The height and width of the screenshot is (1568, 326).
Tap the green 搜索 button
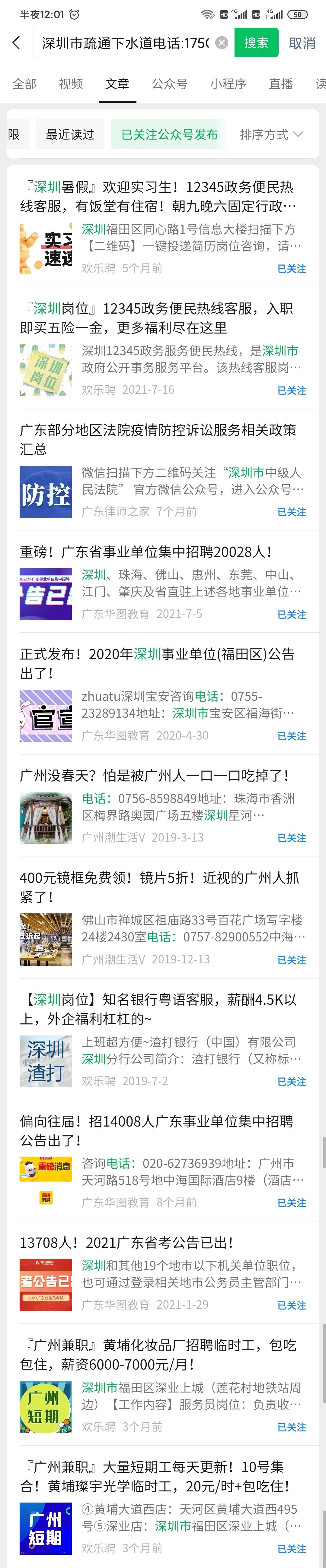click(256, 43)
